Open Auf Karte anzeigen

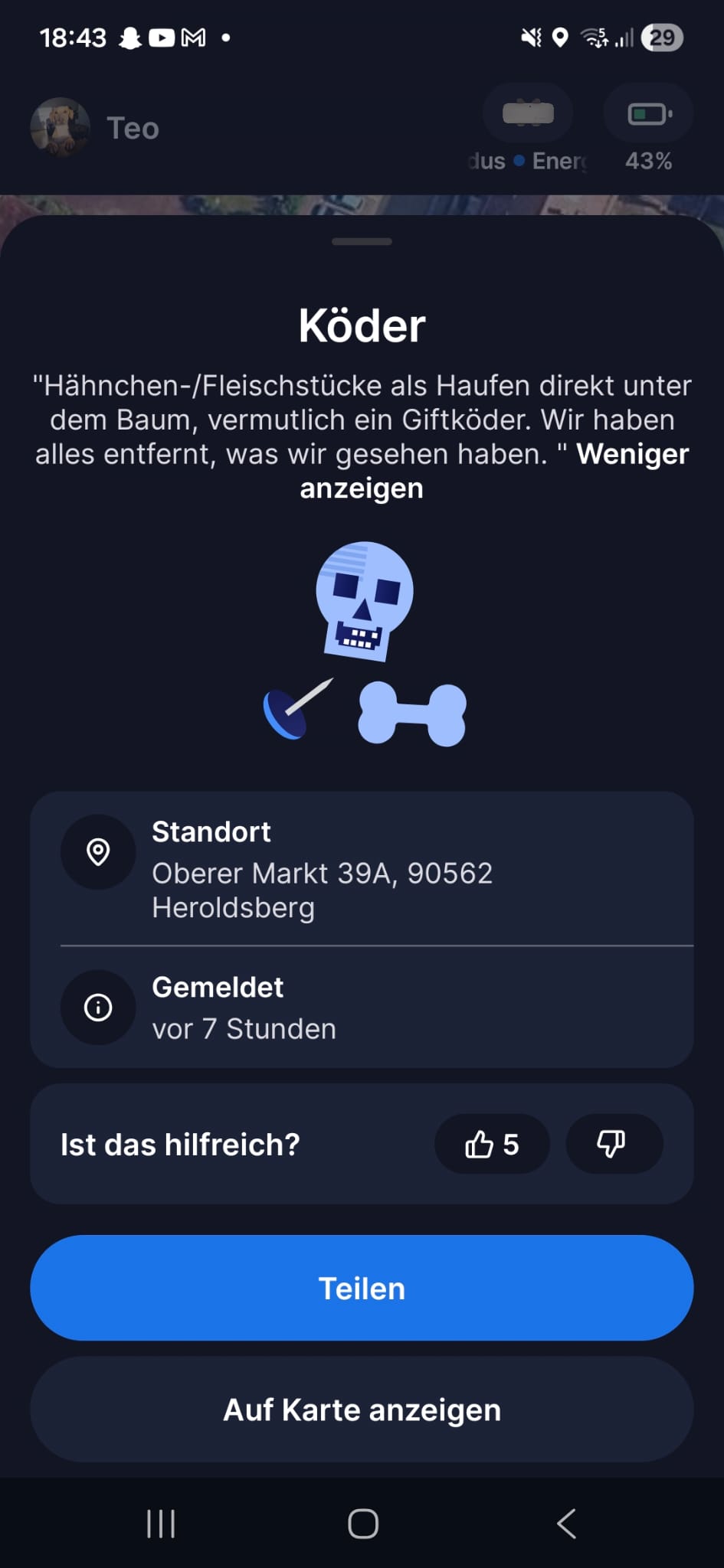point(362,1410)
